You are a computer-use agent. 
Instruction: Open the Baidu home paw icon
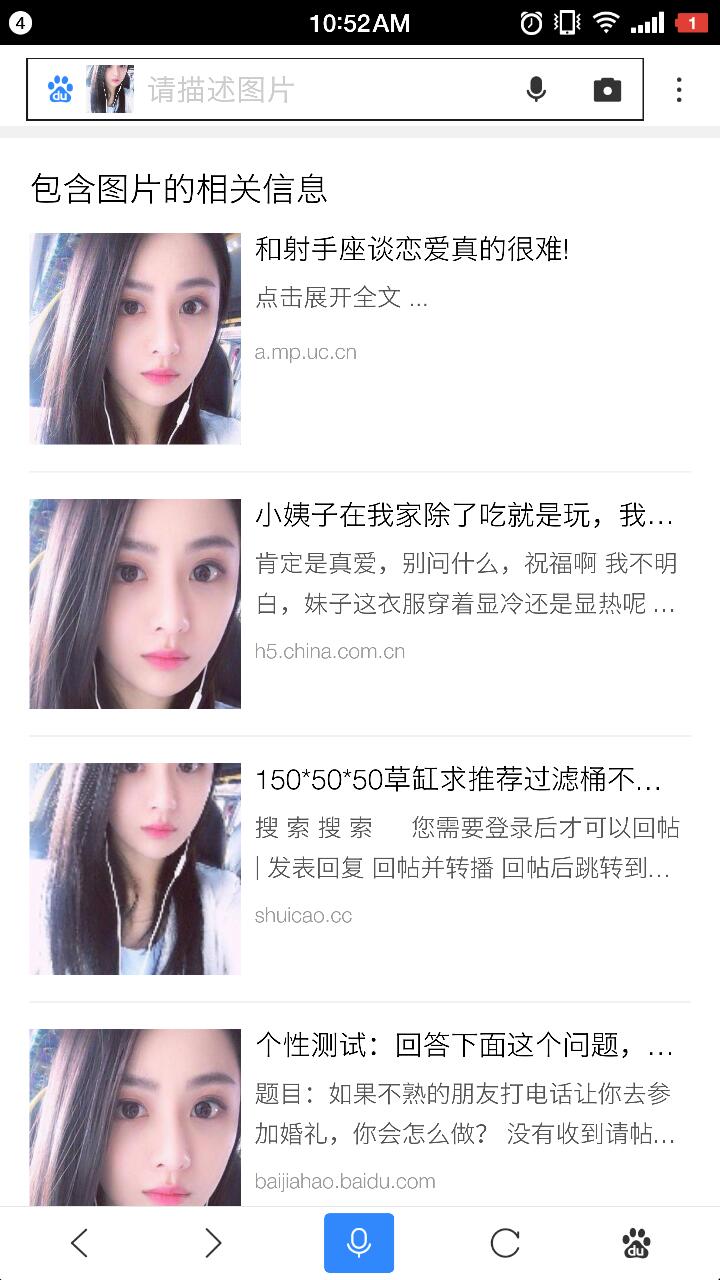coord(636,1243)
